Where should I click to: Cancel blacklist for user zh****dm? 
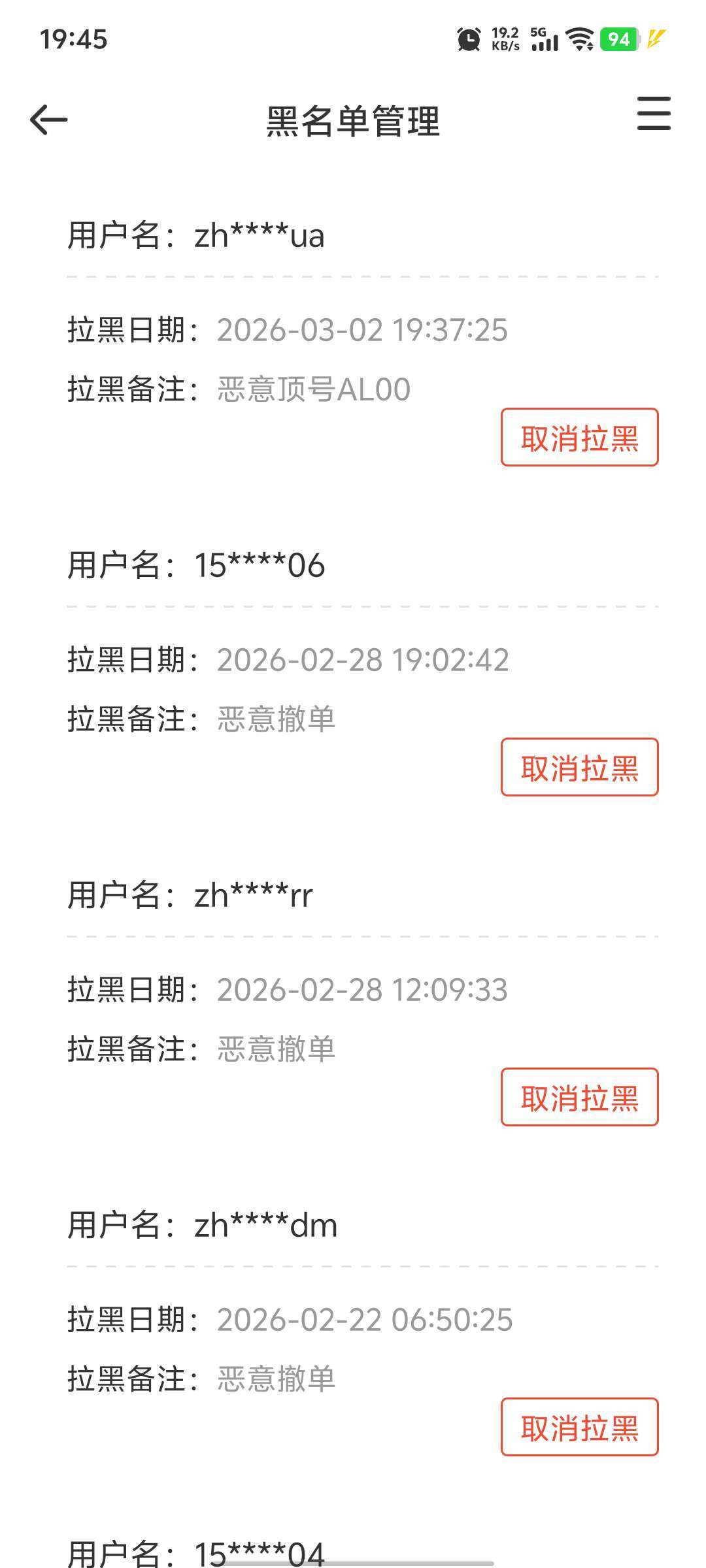point(579,1427)
